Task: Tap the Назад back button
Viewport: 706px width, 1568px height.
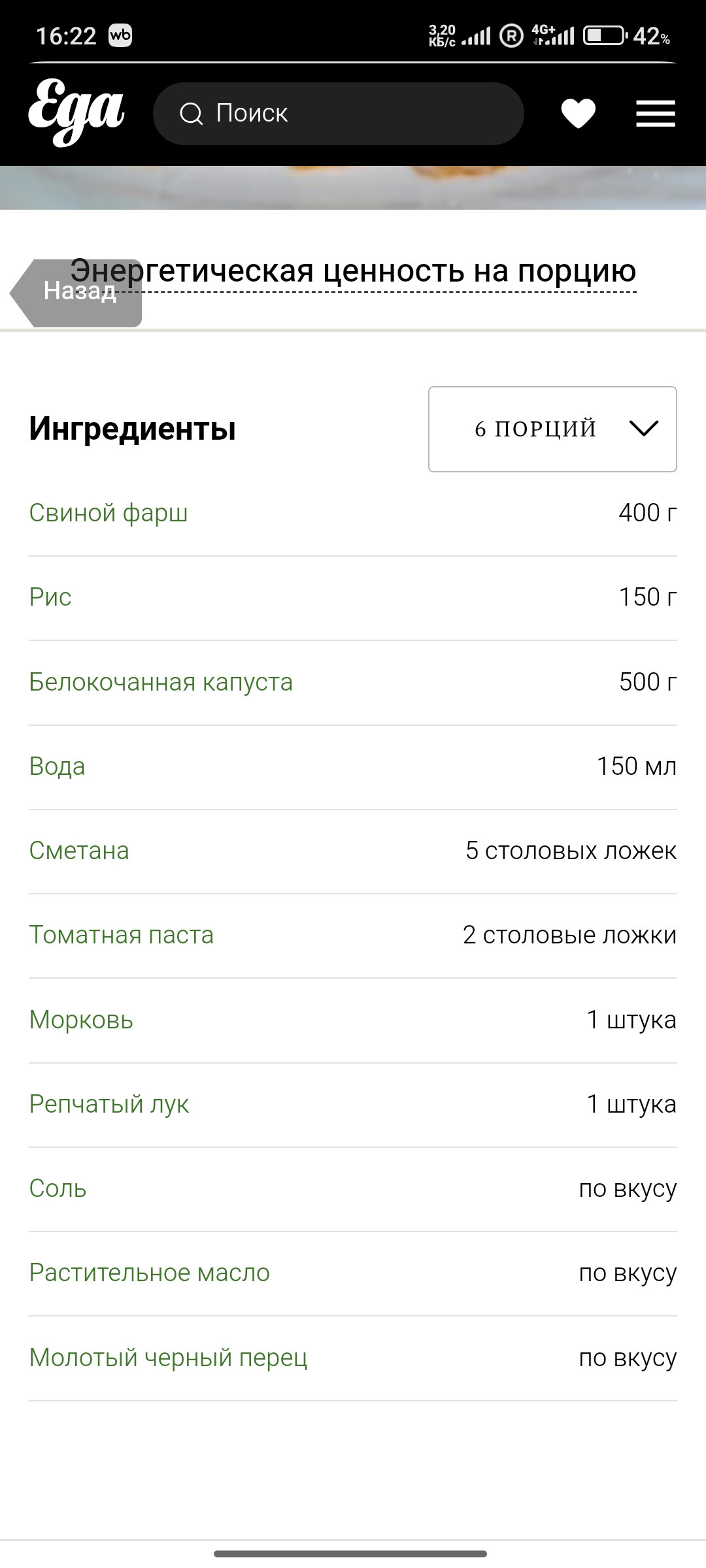Action: coord(77,292)
